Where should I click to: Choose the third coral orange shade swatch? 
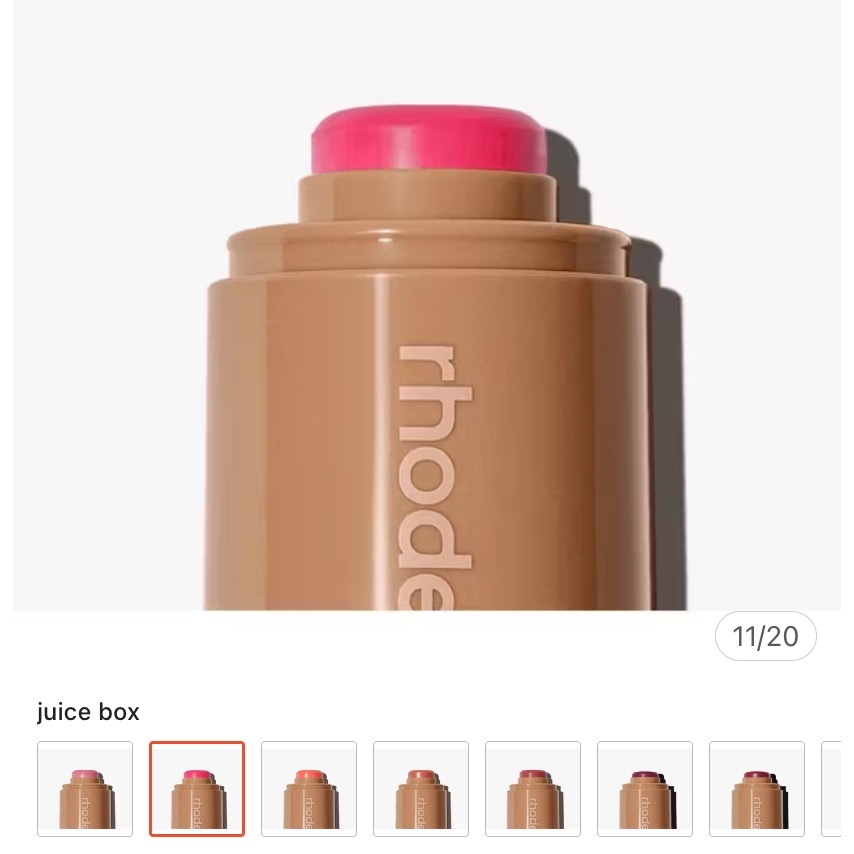click(309, 788)
